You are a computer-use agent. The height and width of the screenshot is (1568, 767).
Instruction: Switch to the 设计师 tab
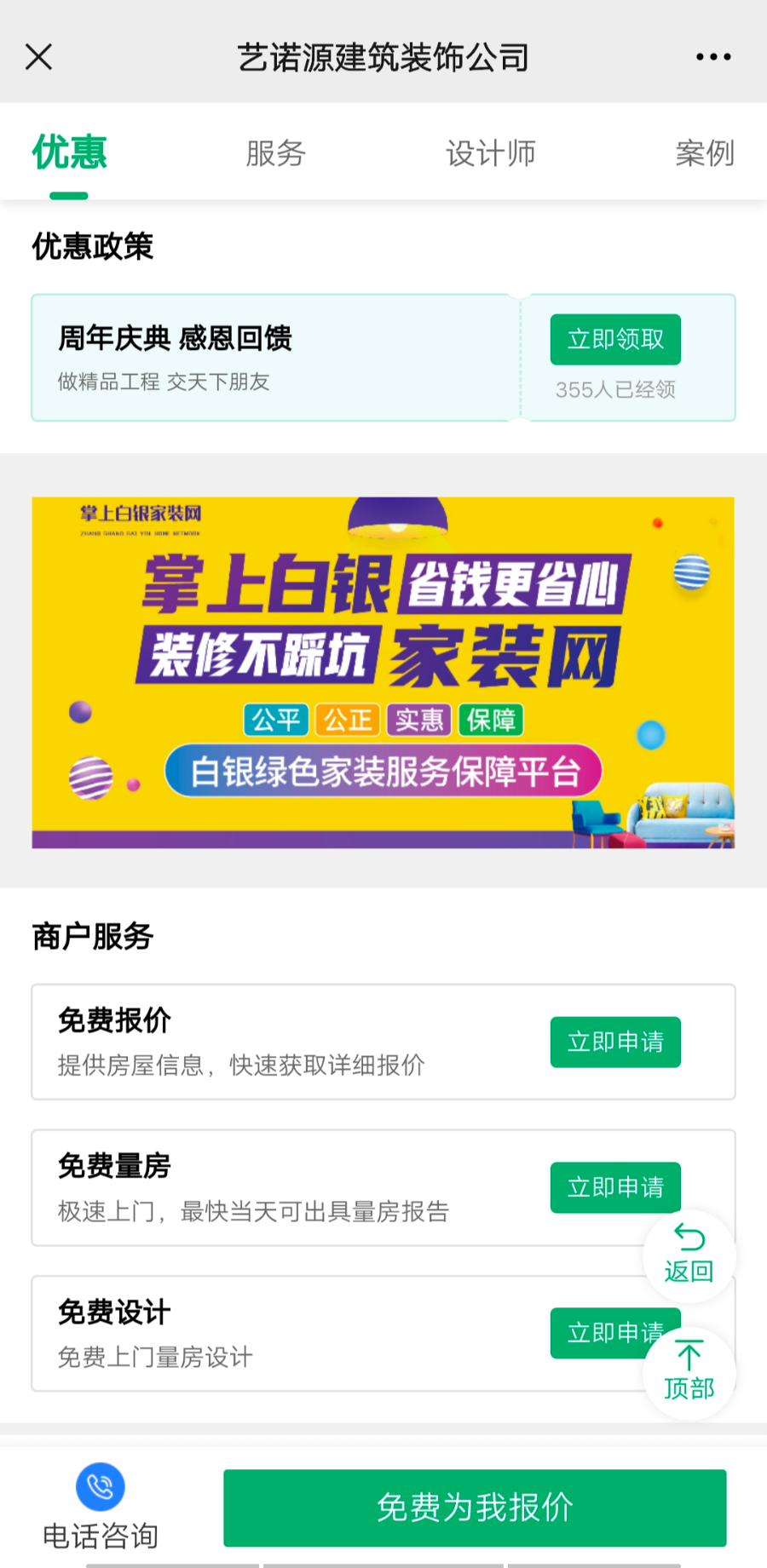click(x=490, y=153)
